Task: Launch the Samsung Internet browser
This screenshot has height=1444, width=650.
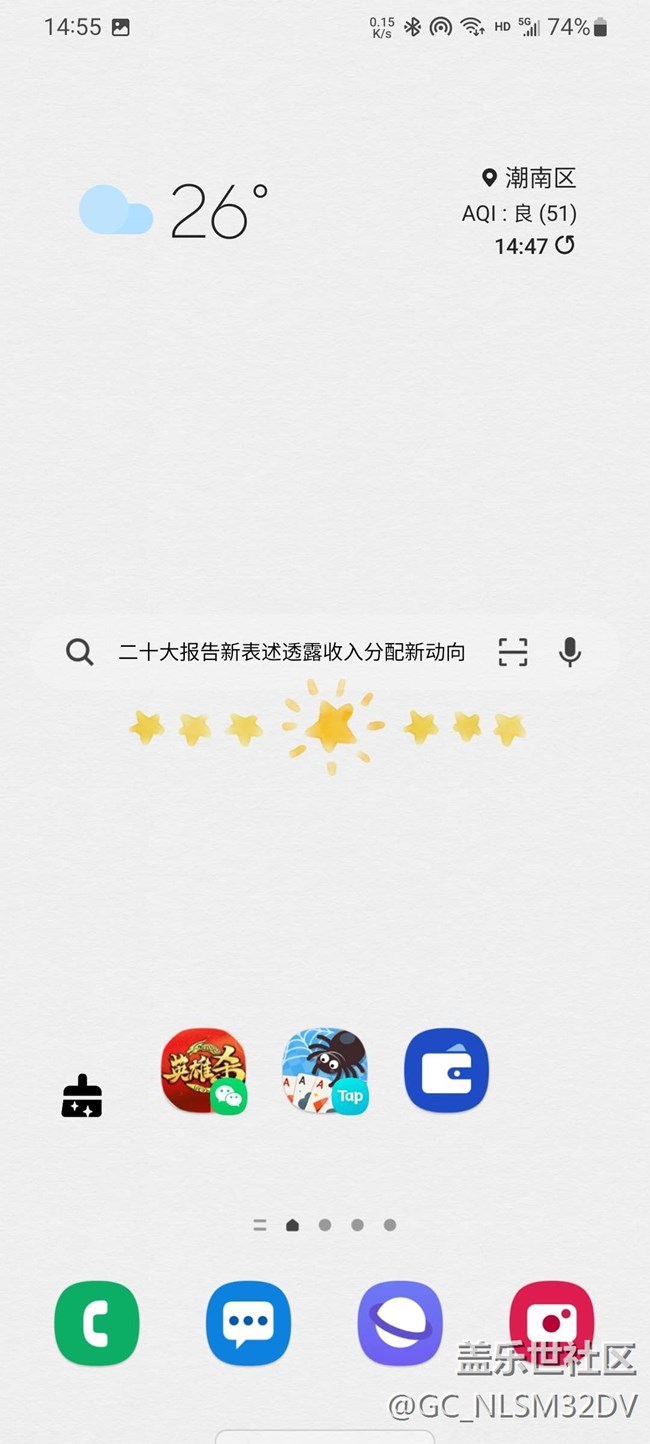Action: [x=400, y=1324]
